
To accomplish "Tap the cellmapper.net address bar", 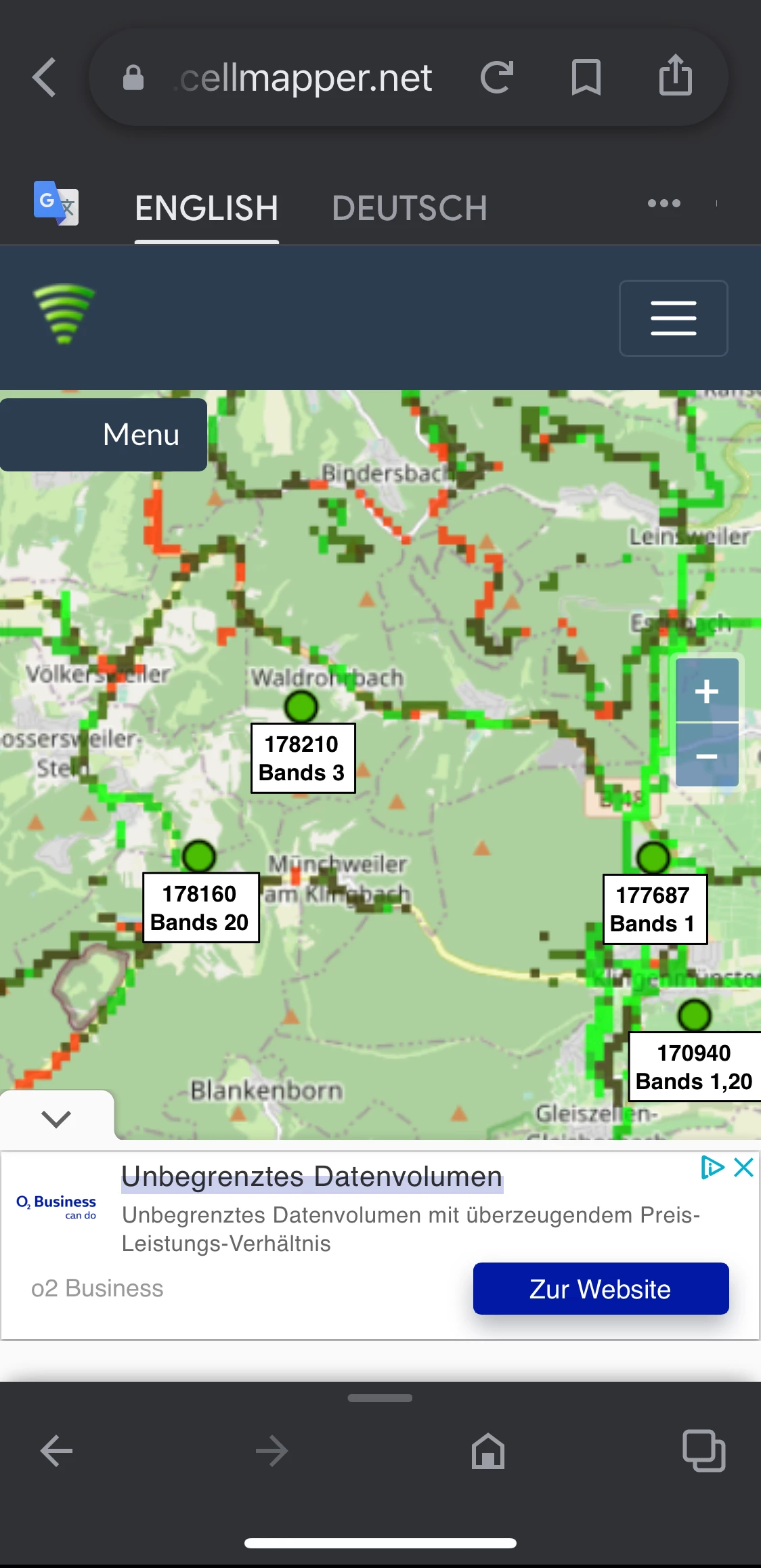I will 305,78.
